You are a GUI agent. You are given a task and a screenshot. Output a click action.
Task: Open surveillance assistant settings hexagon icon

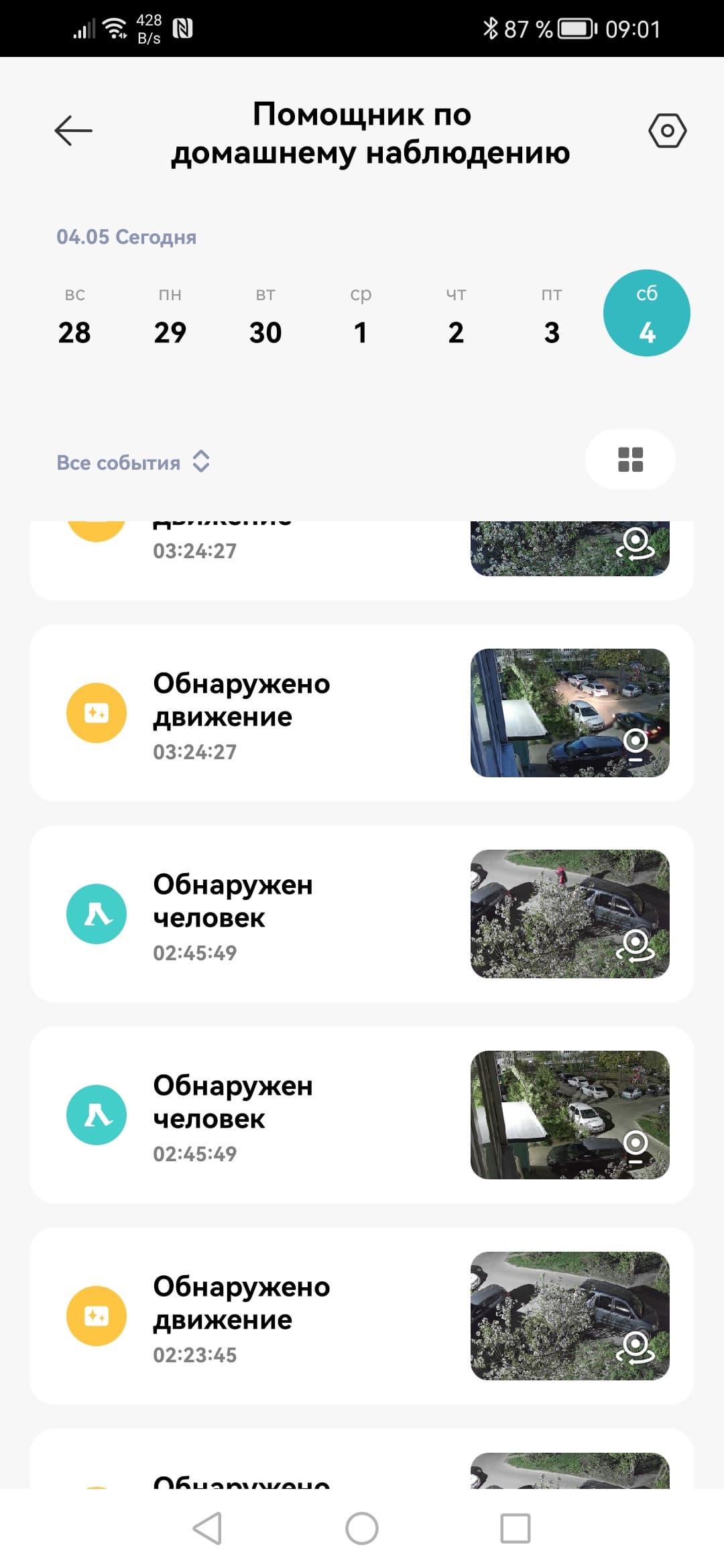667,131
